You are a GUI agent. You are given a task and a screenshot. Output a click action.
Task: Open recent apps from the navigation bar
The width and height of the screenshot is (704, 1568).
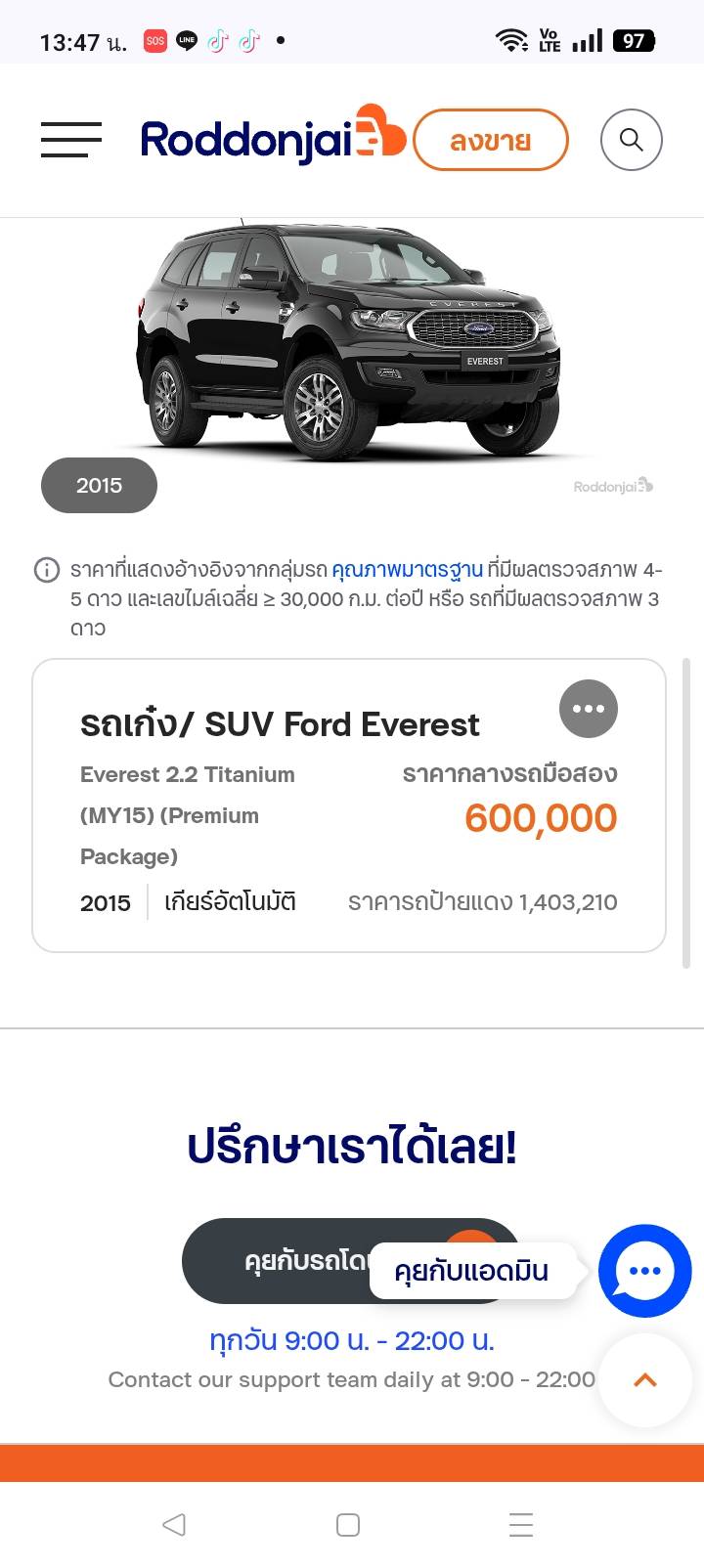point(521,1524)
